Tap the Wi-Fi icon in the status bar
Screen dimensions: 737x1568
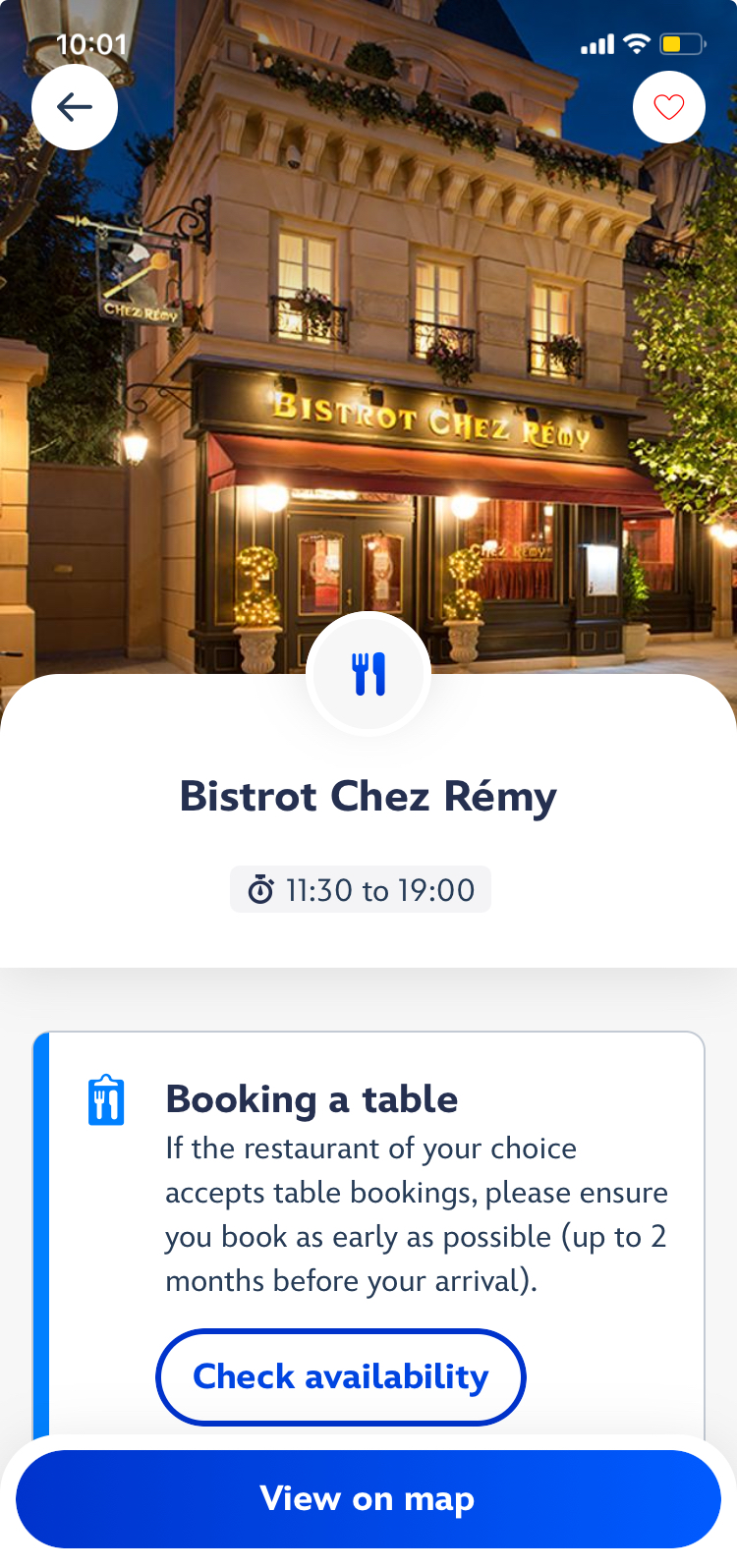tap(636, 43)
